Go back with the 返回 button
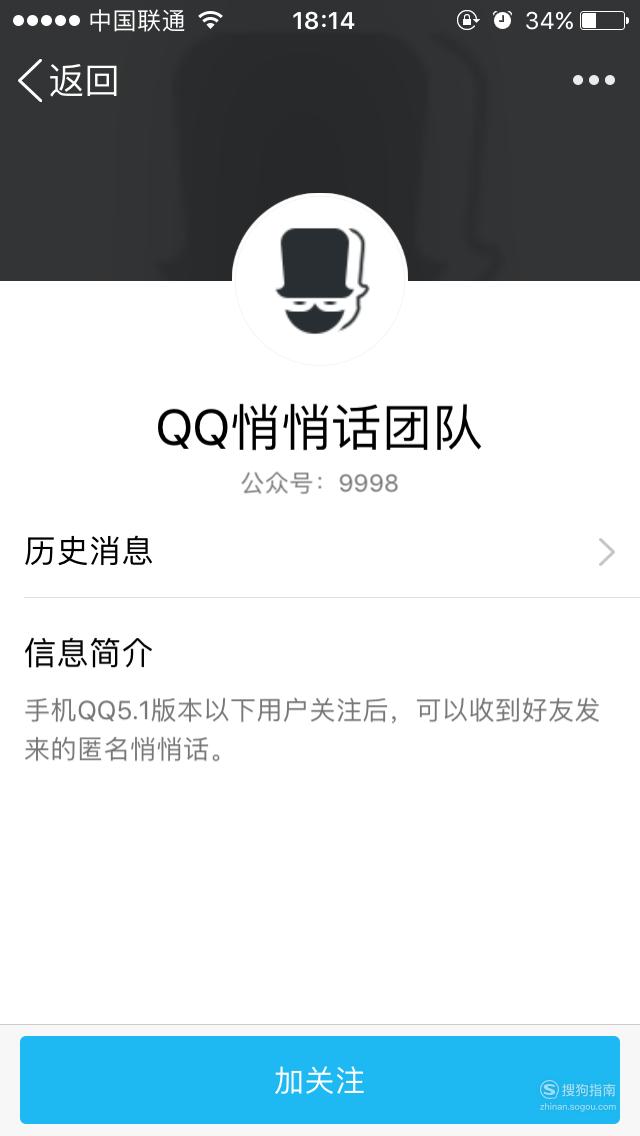This screenshot has width=640, height=1136. click(68, 80)
